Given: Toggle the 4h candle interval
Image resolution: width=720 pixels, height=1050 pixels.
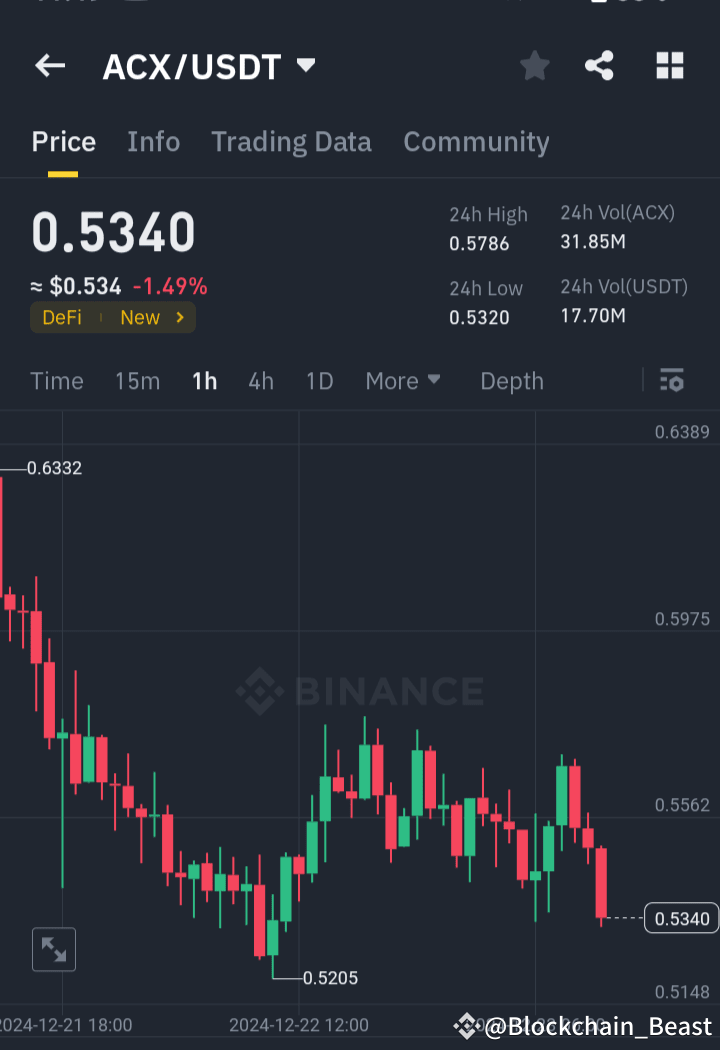Looking at the screenshot, I should tap(260, 381).
